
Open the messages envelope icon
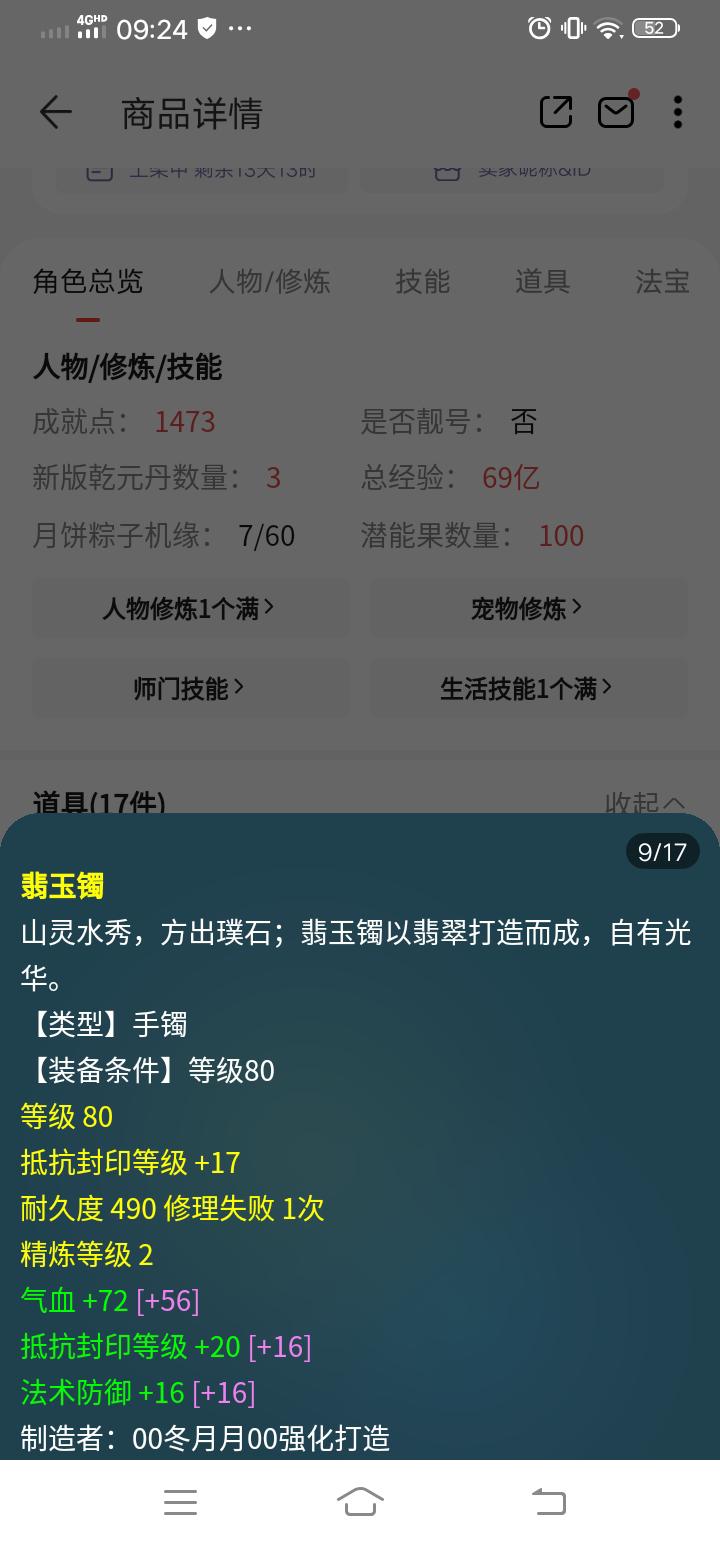pos(616,112)
